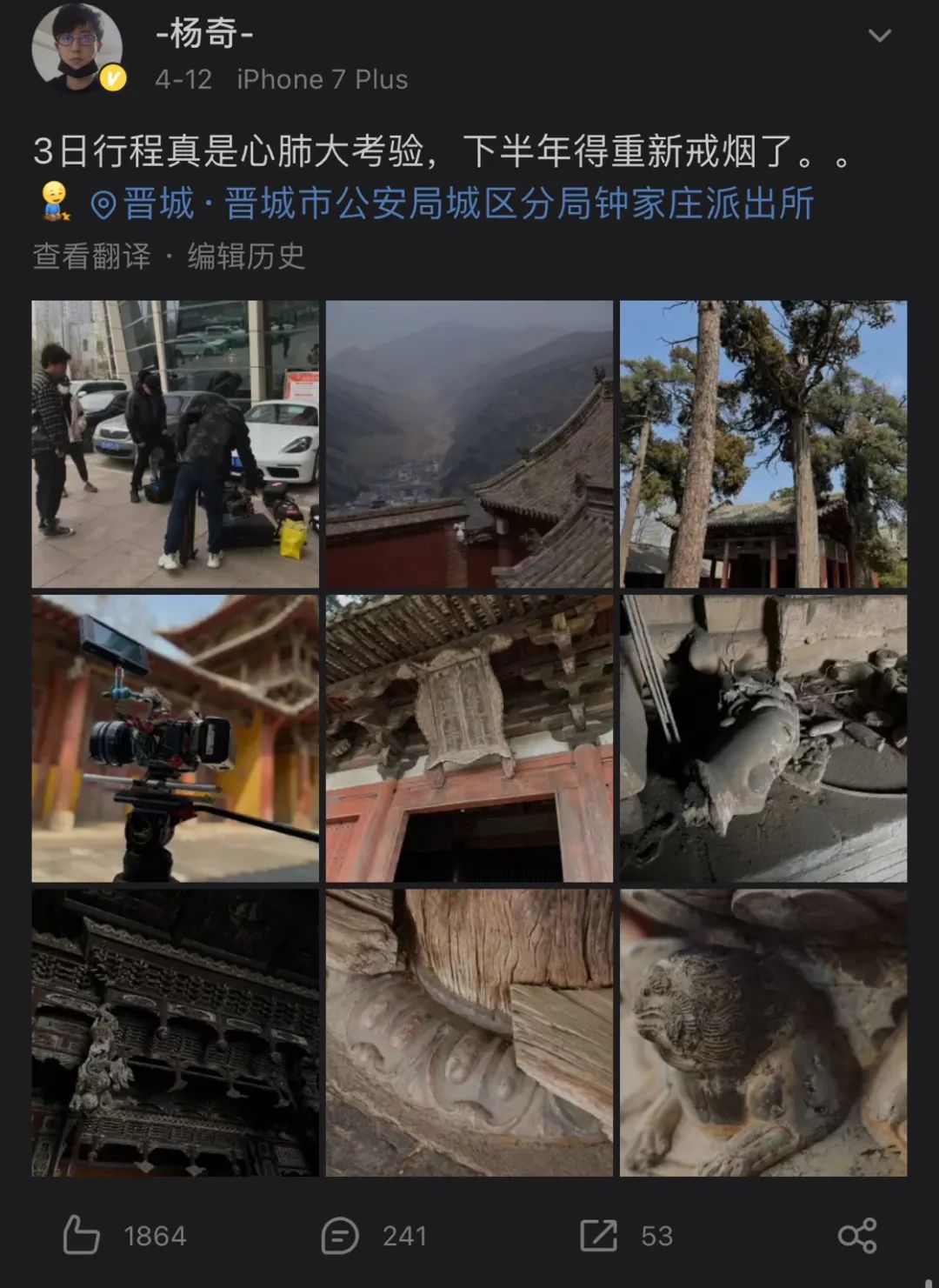View the post's 编辑历史
Image resolution: width=939 pixels, height=1288 pixels.
pos(246,257)
